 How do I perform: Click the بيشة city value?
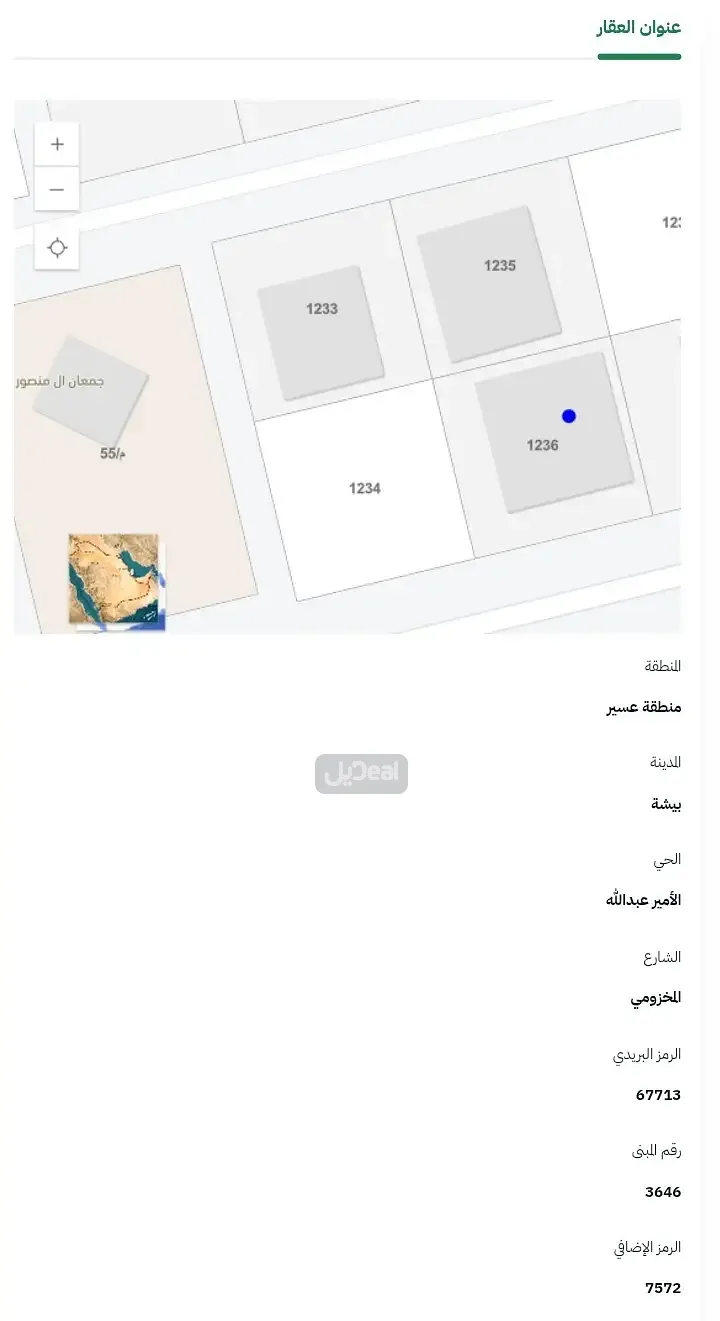[x=664, y=803]
